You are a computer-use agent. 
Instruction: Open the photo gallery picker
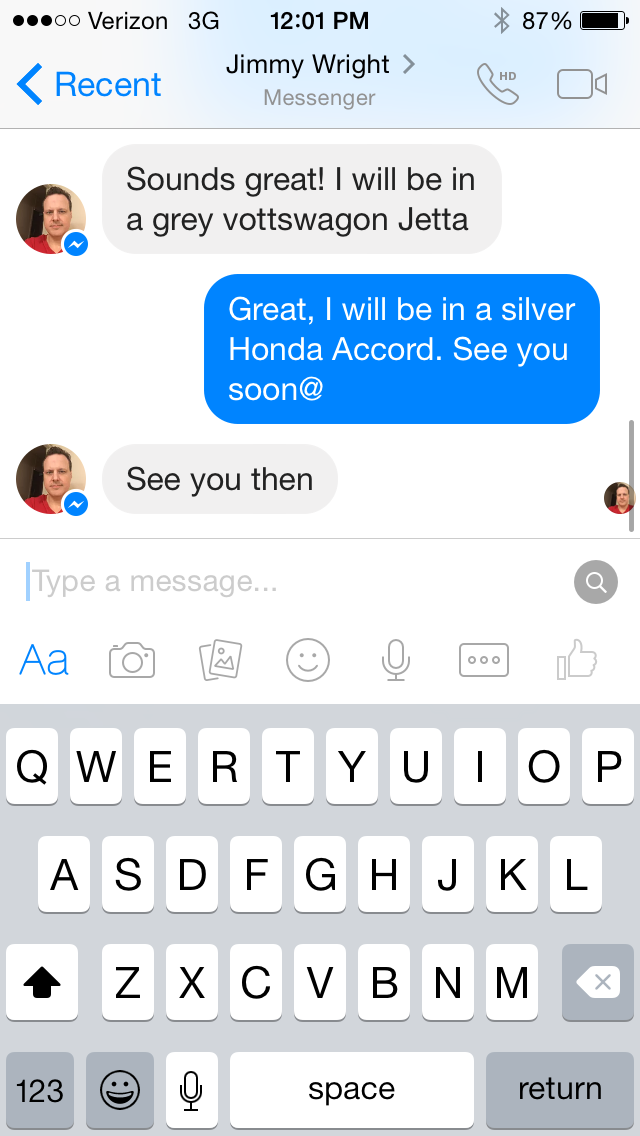click(220, 660)
